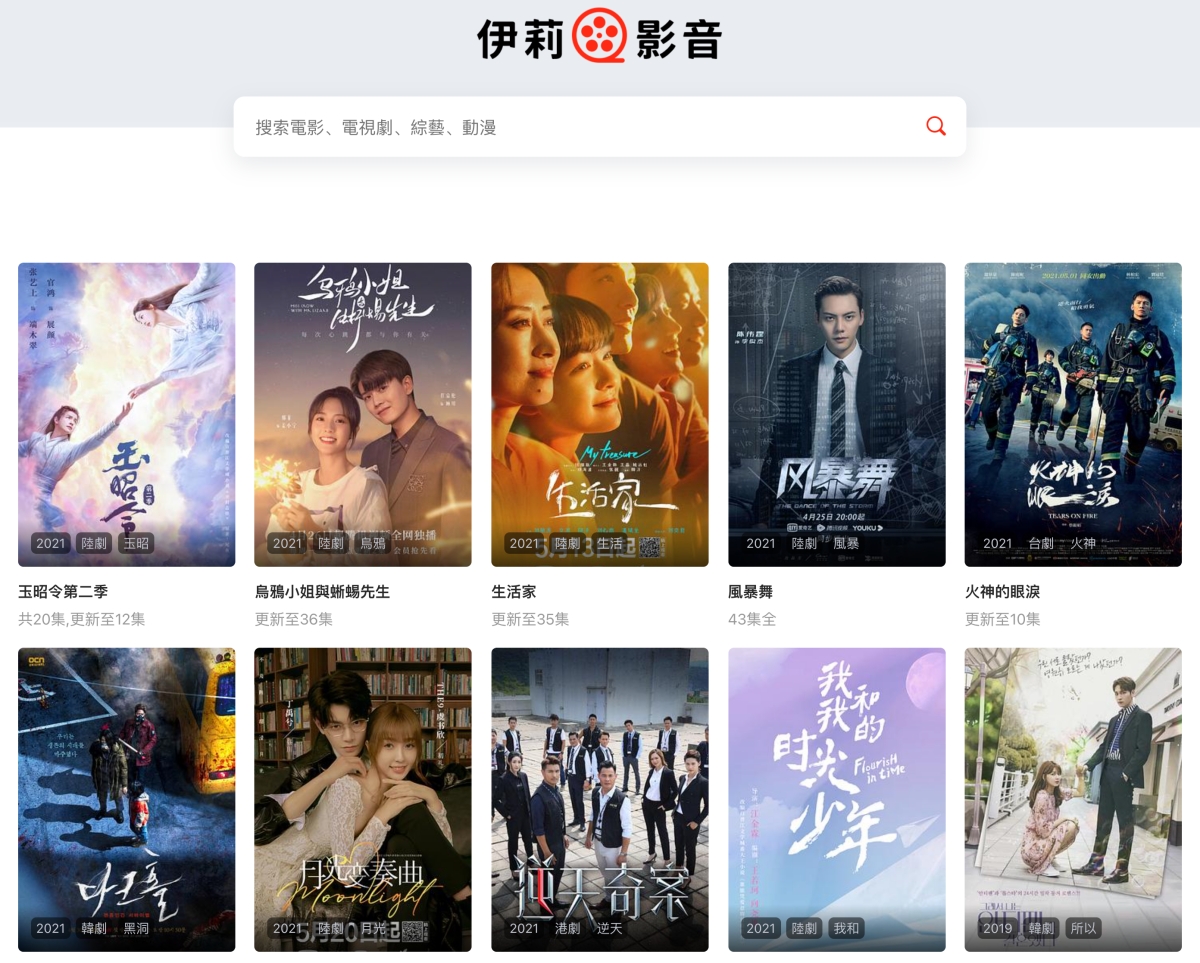Open the 2019 韓劇 poster card
Viewport: 1200px width, 963px height.
(x=1073, y=798)
